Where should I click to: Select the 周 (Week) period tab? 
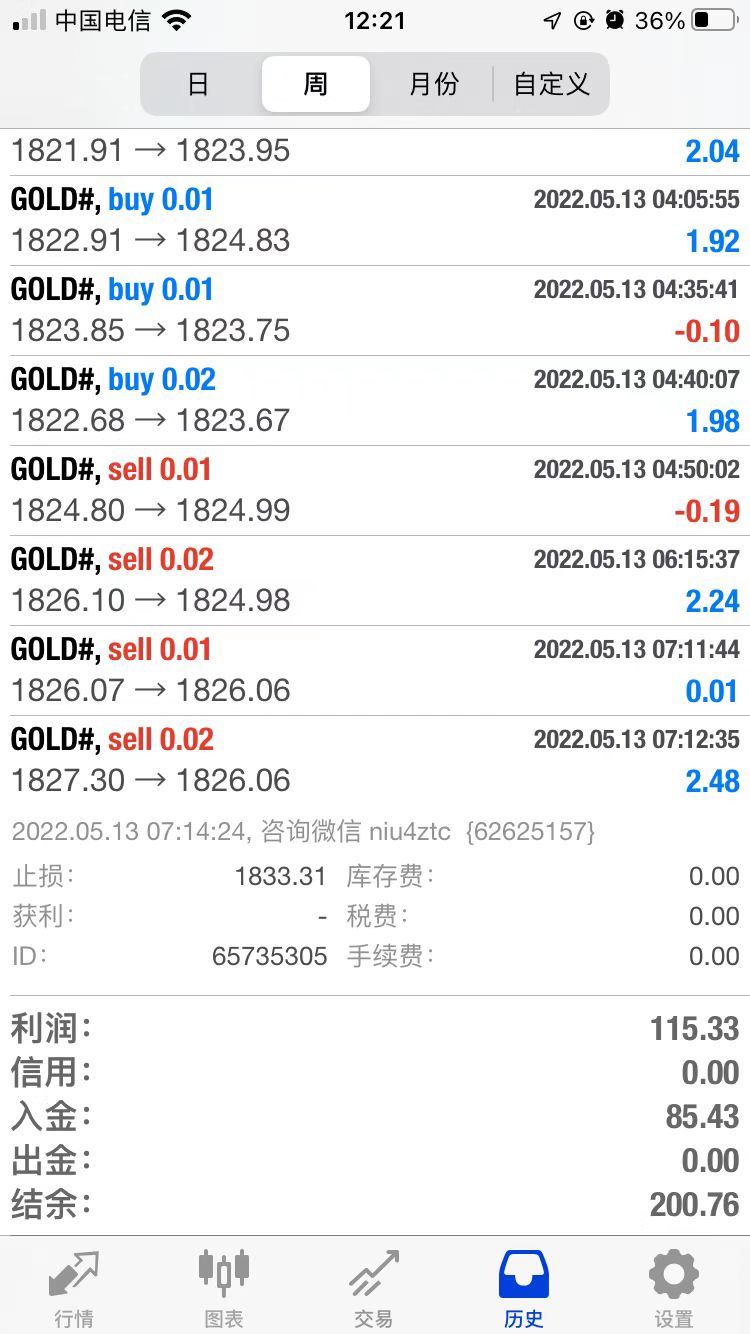315,85
